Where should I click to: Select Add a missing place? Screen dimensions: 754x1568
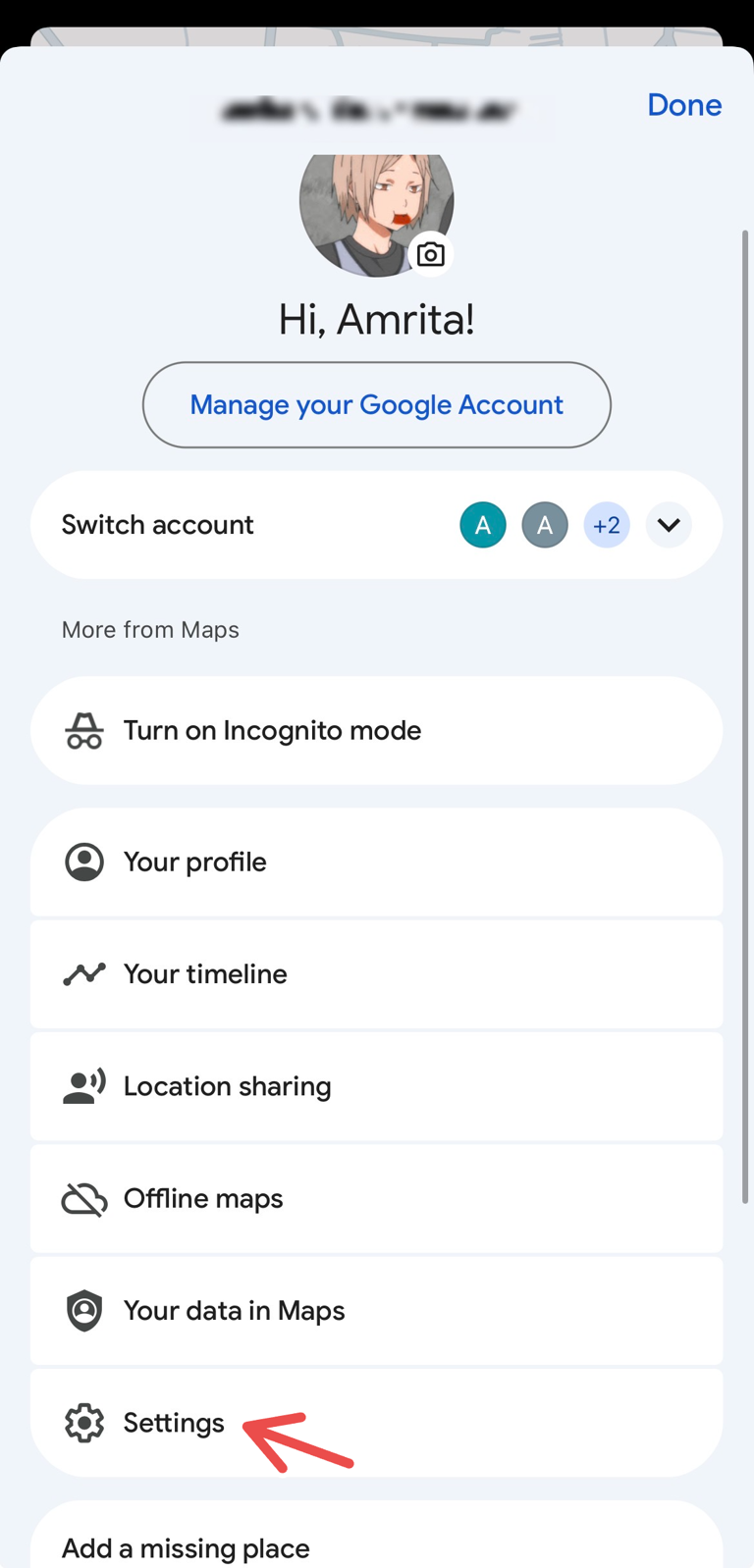pyautogui.click(x=186, y=1547)
